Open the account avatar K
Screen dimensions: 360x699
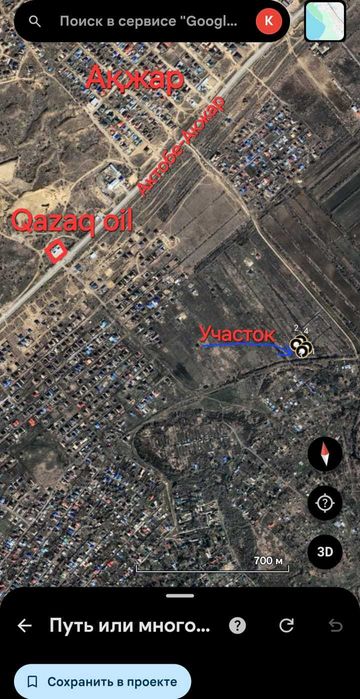pos(269,21)
